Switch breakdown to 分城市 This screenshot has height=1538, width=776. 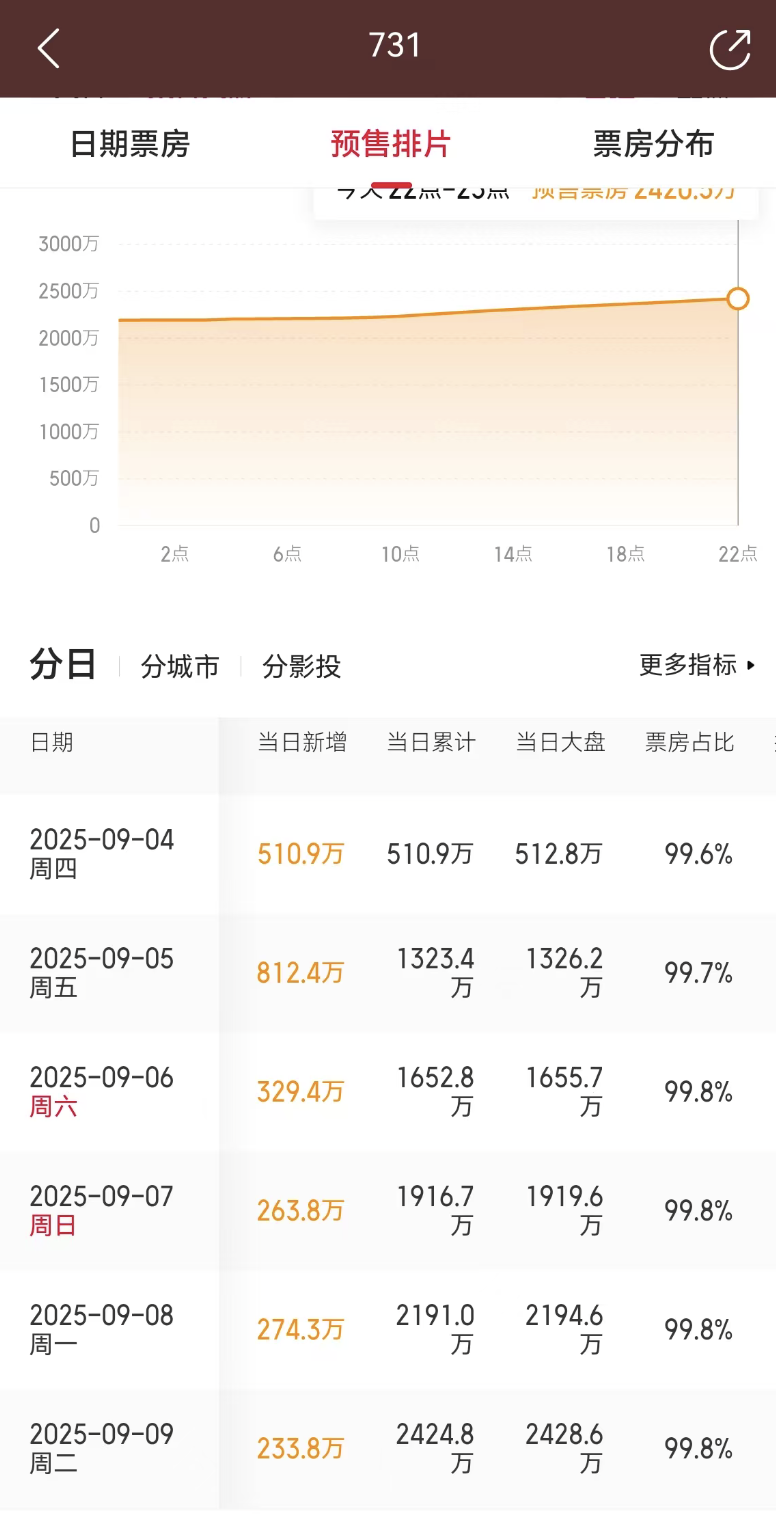[x=180, y=667]
